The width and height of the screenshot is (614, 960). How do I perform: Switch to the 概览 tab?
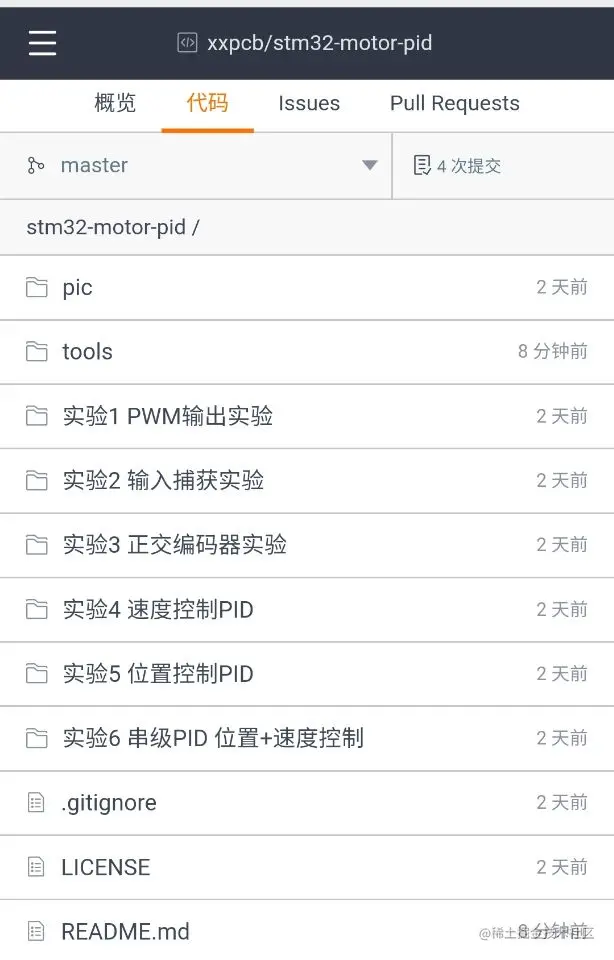coord(115,103)
